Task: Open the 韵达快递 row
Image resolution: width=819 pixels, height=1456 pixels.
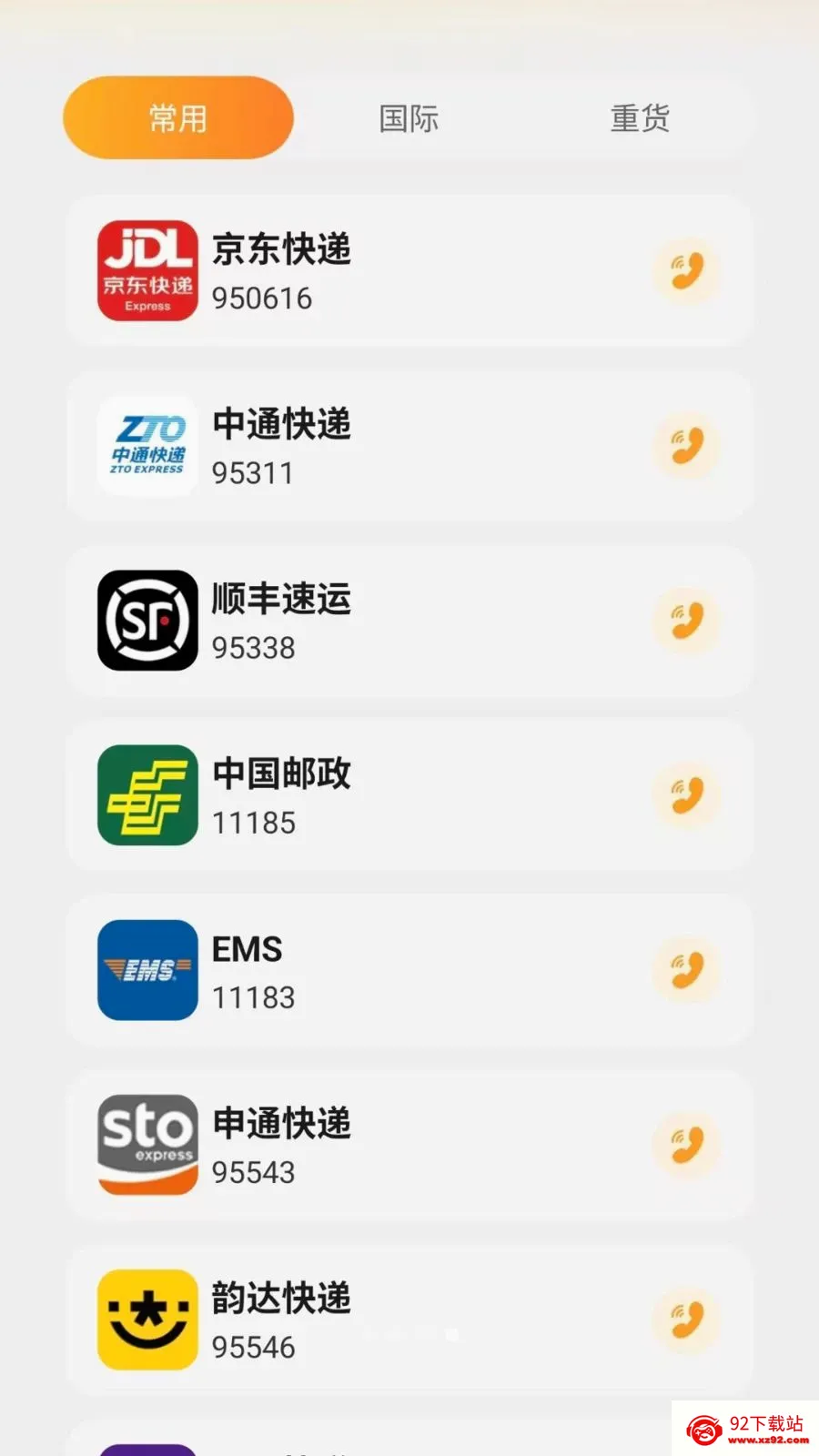Action: 409,1319
